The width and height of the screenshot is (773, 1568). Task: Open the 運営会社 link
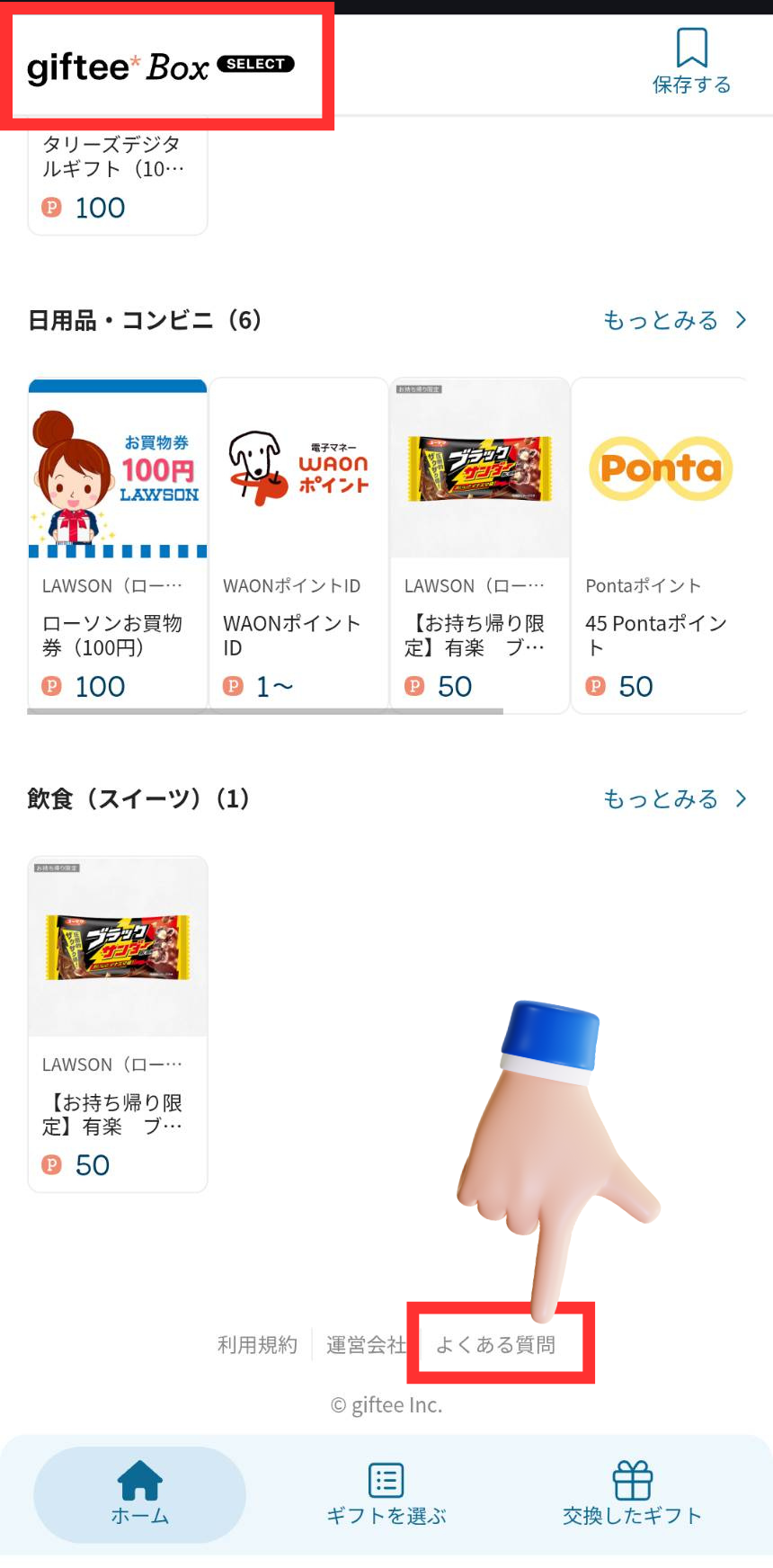(366, 1344)
